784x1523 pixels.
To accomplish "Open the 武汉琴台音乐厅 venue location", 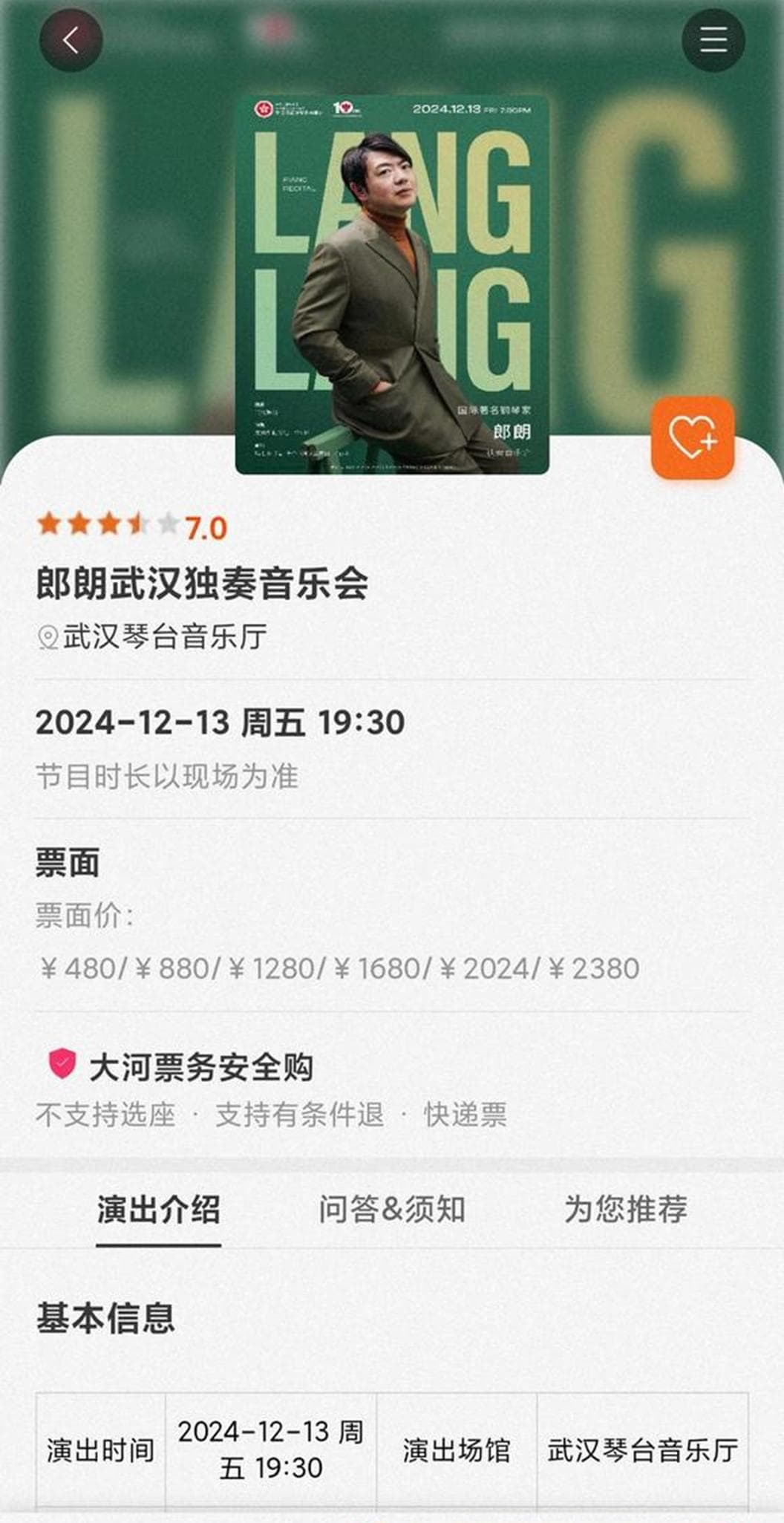I will (154, 637).
